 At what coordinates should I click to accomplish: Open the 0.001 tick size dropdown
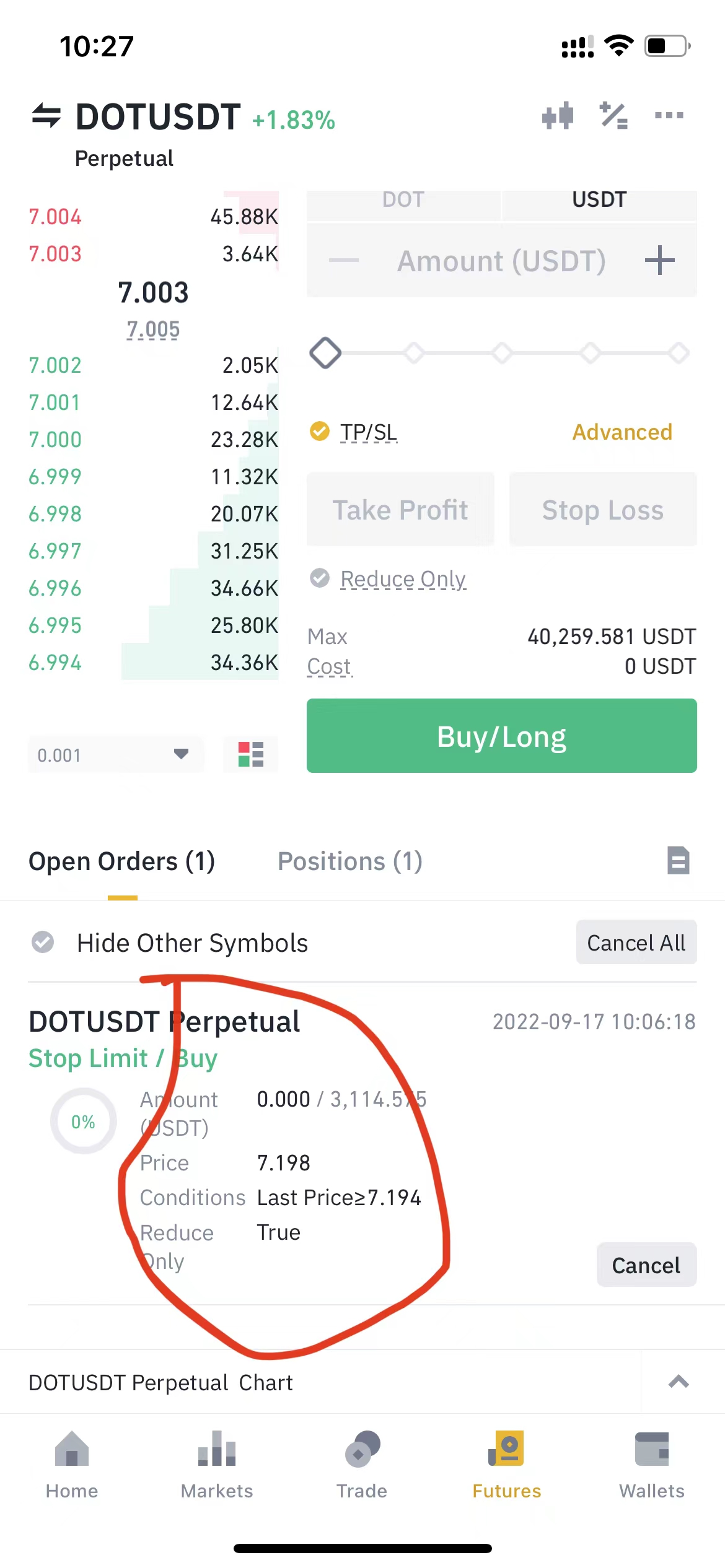click(115, 754)
